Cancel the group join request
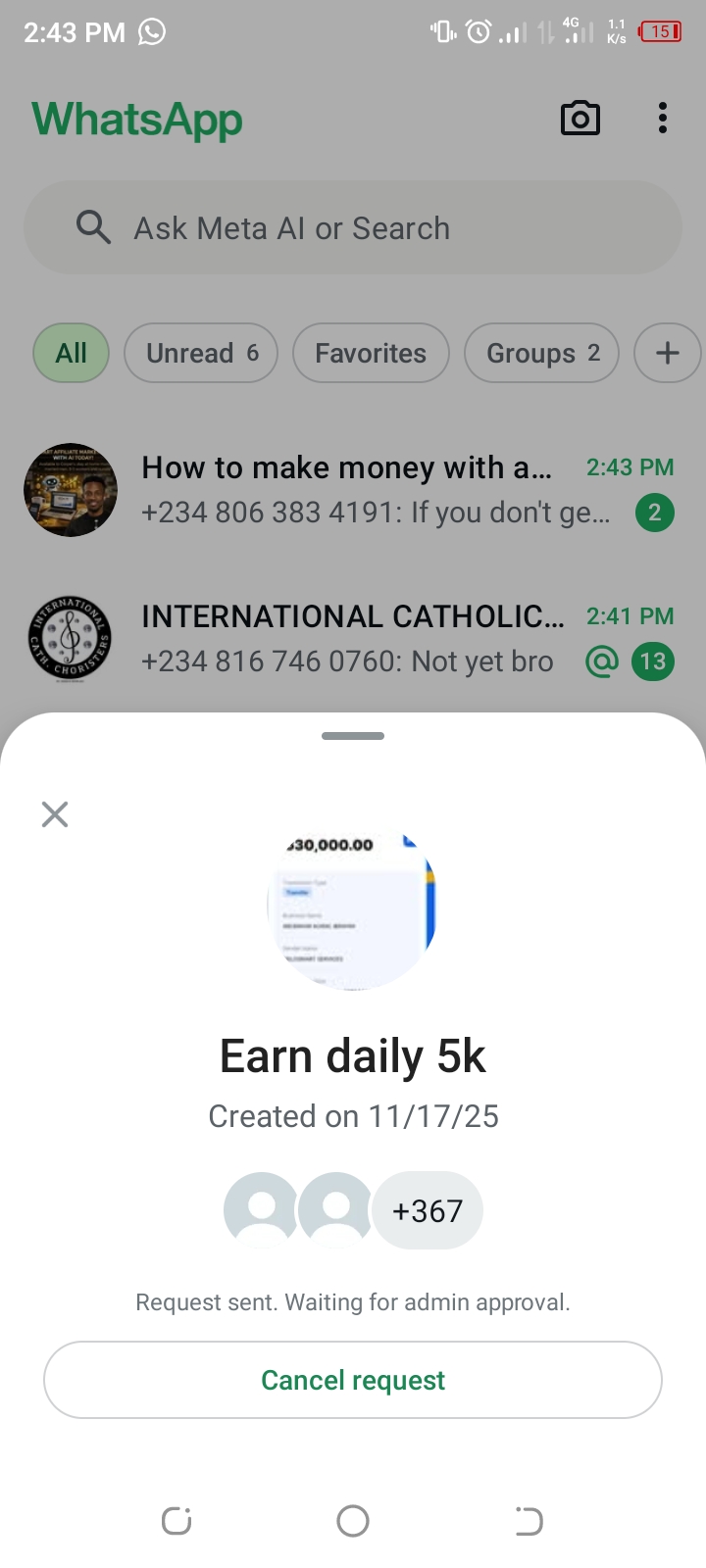The width and height of the screenshot is (706, 1568). click(353, 1380)
